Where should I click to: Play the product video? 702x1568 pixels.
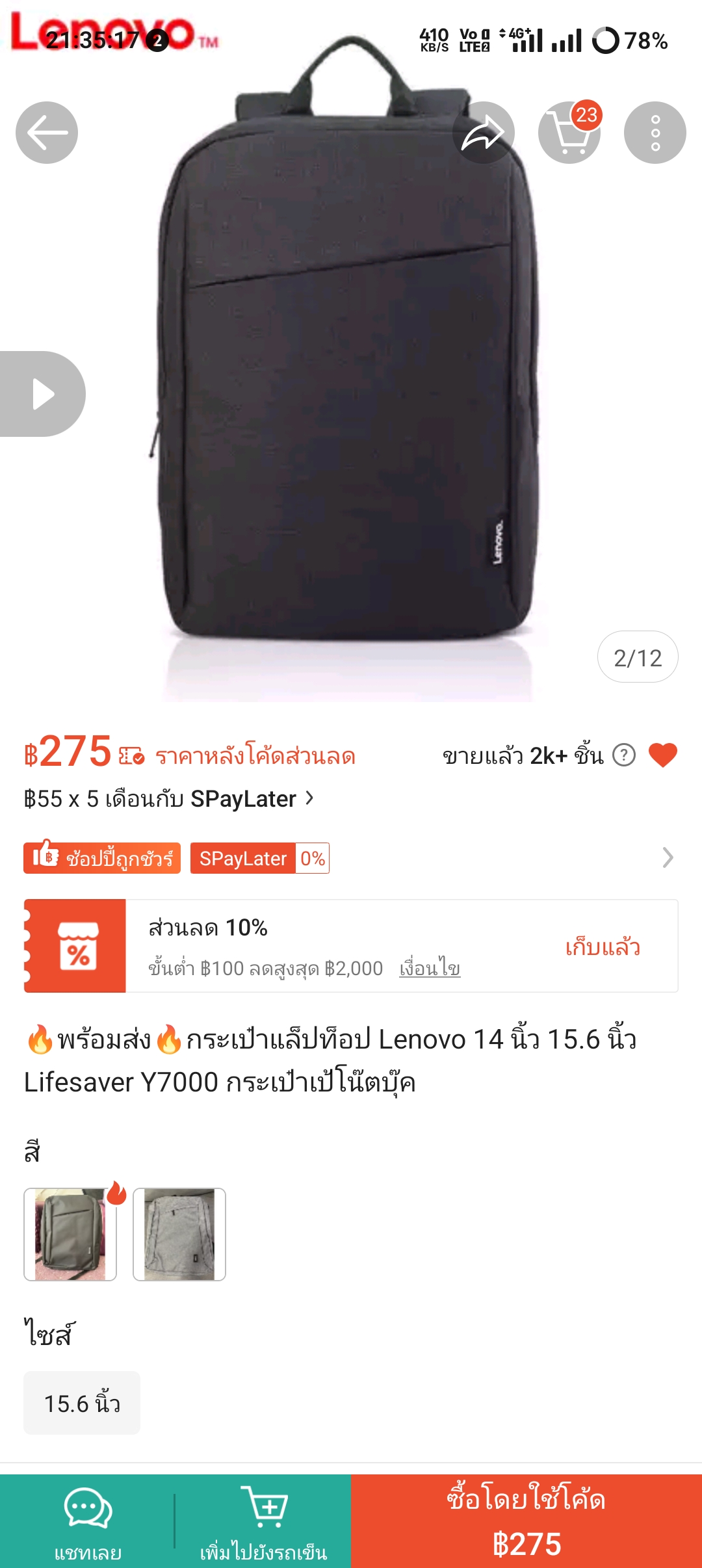coord(43,394)
